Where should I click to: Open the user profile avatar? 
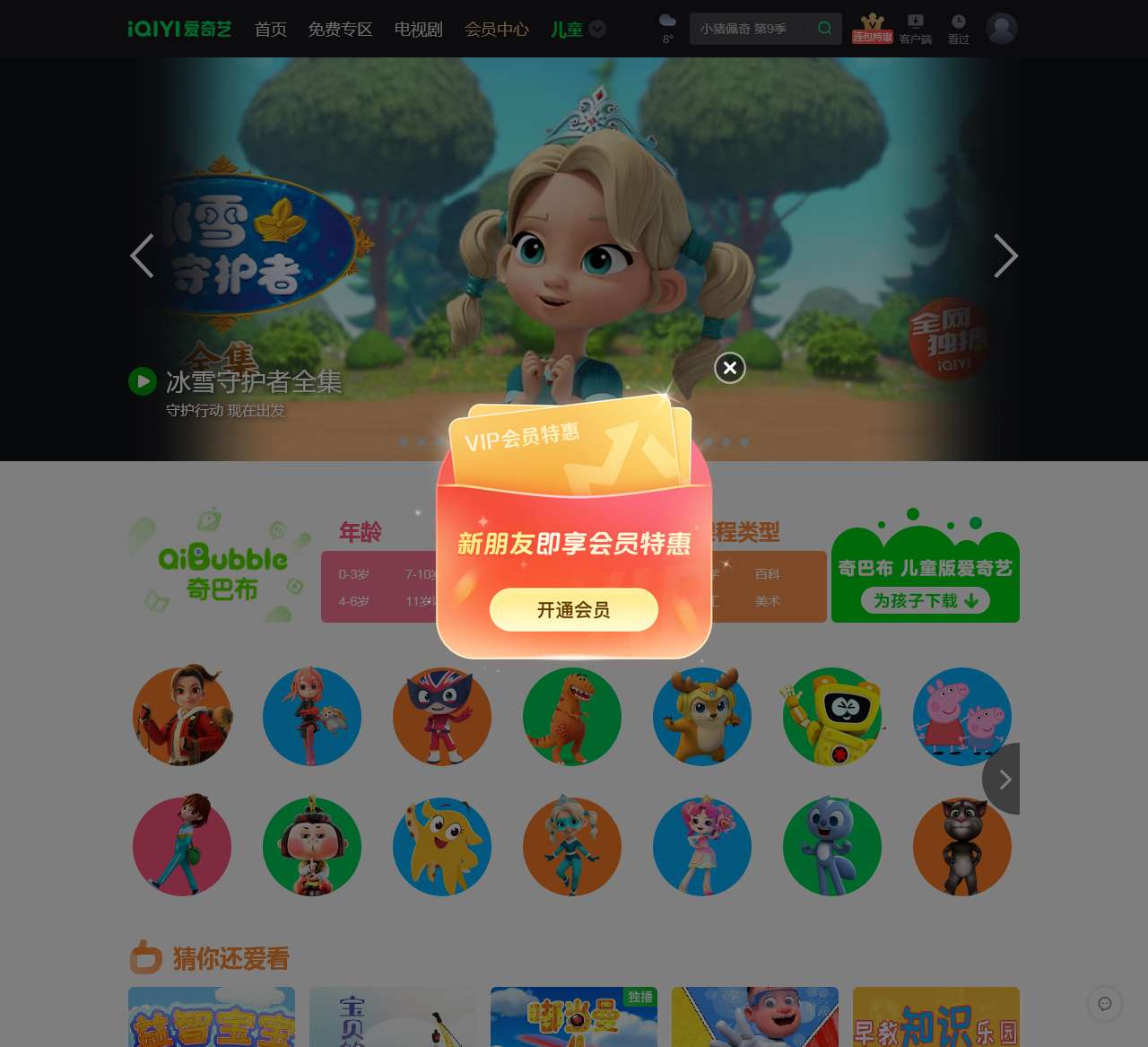coord(1002,29)
